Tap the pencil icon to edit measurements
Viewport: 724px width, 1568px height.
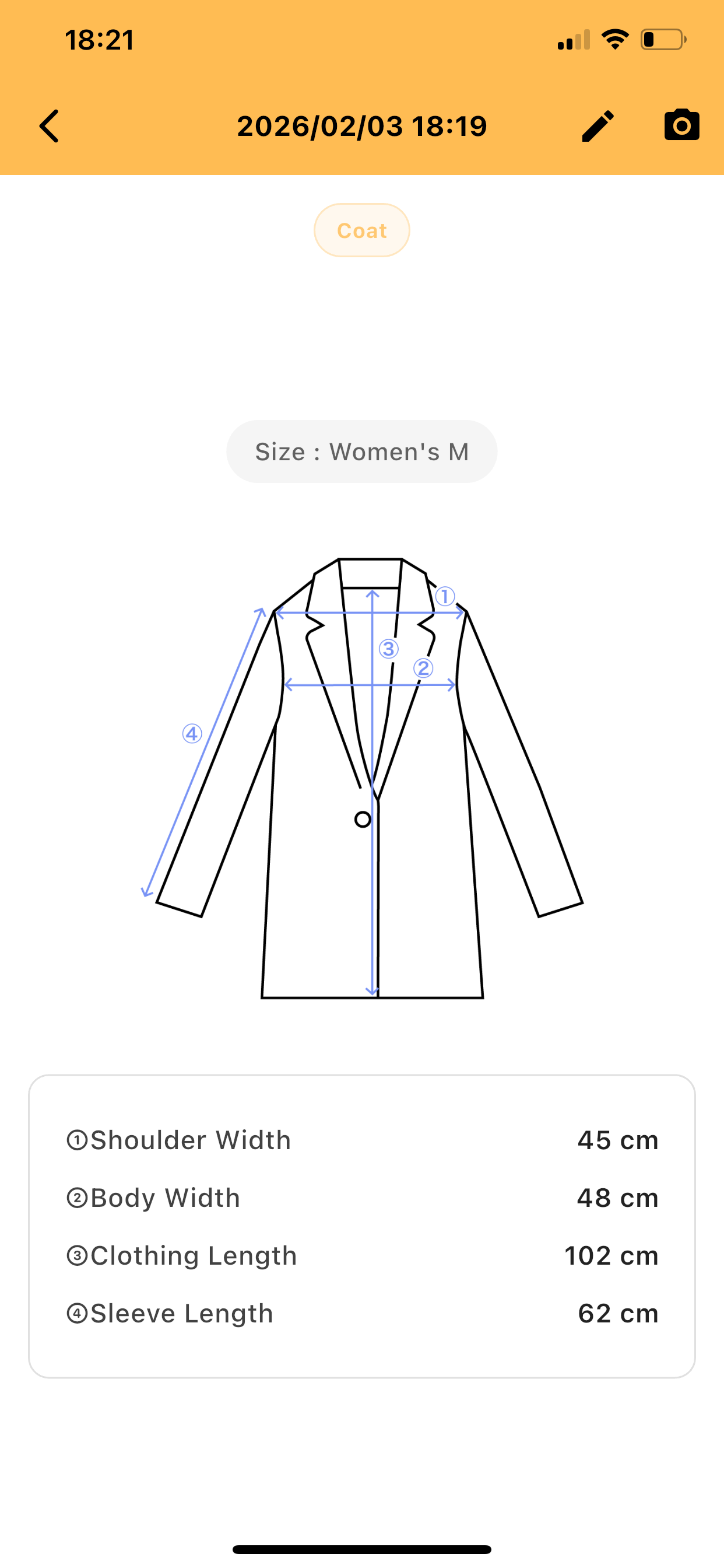[x=597, y=125]
